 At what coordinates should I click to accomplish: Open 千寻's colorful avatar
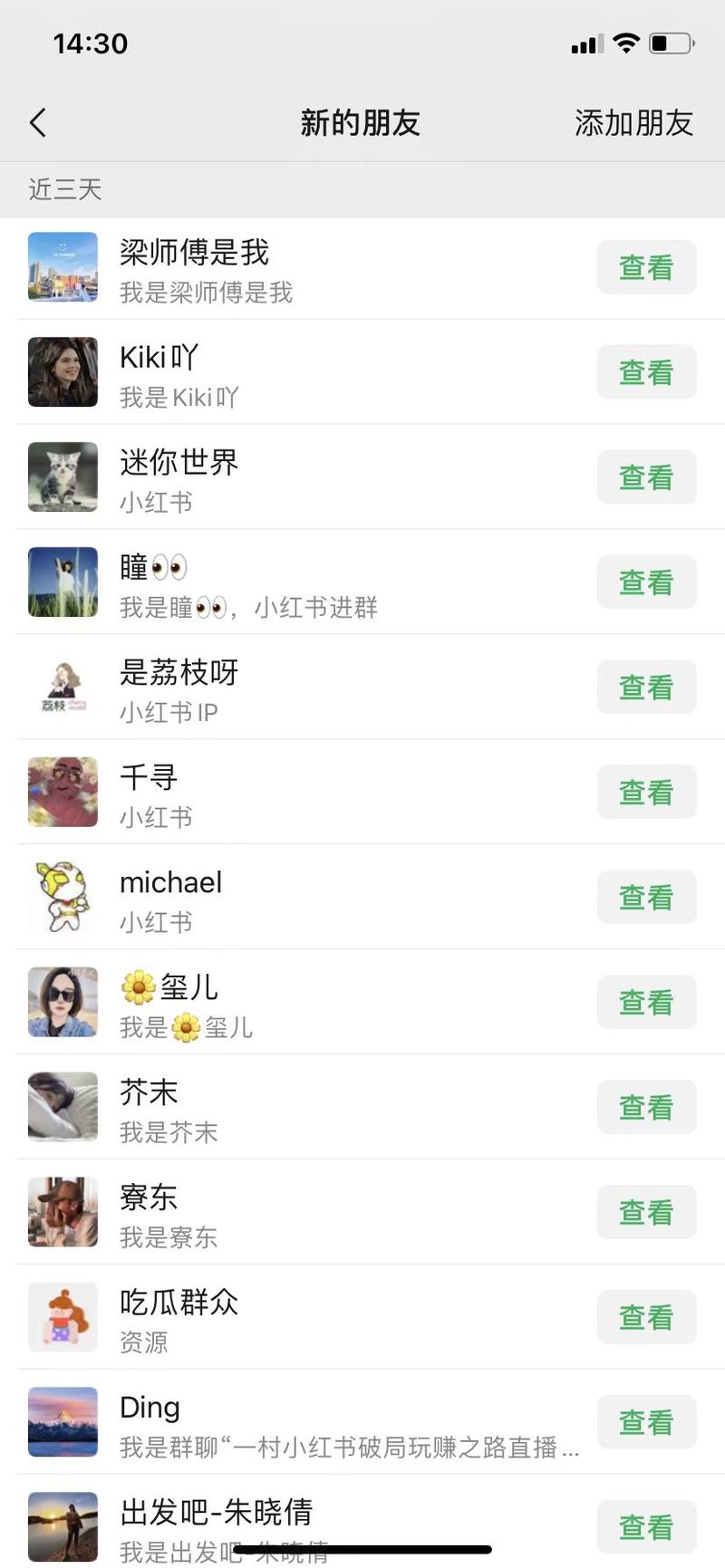click(63, 792)
